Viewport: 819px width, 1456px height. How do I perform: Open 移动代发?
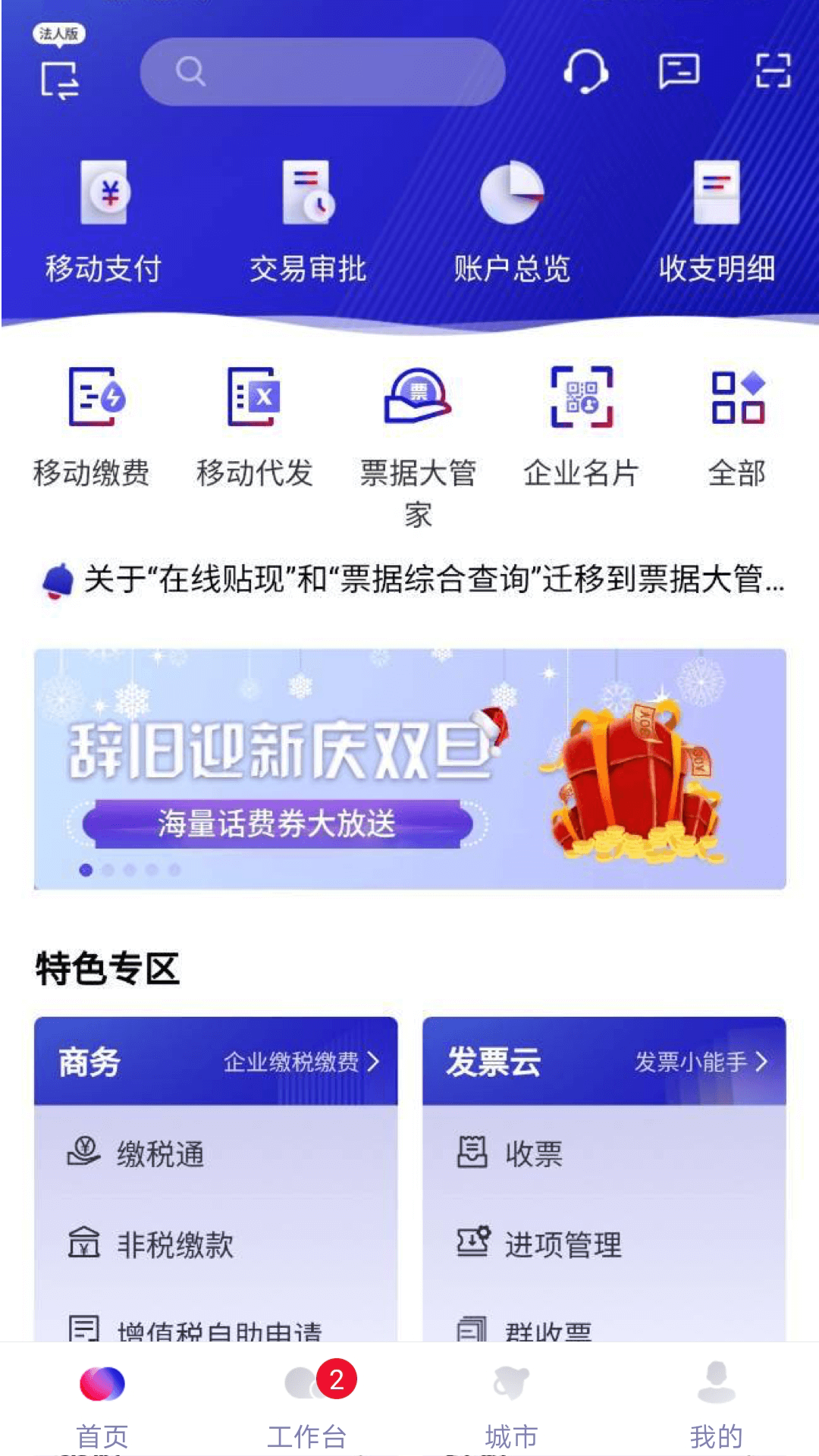[255, 425]
